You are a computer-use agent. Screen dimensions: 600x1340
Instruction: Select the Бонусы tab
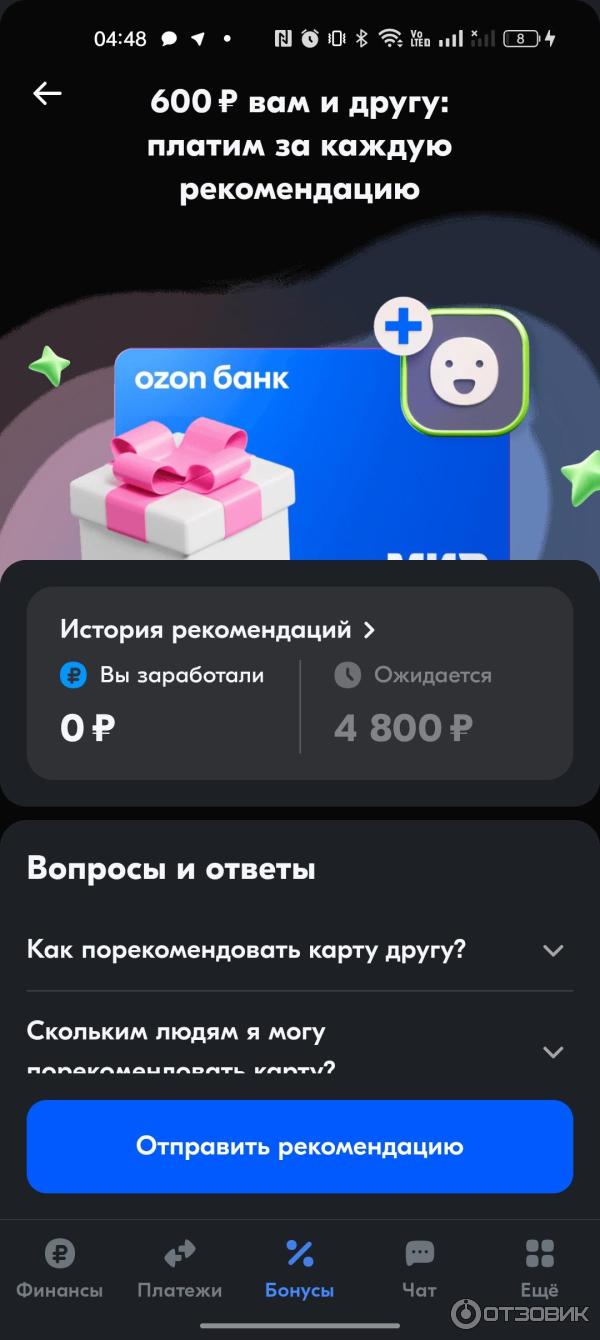[299, 1267]
